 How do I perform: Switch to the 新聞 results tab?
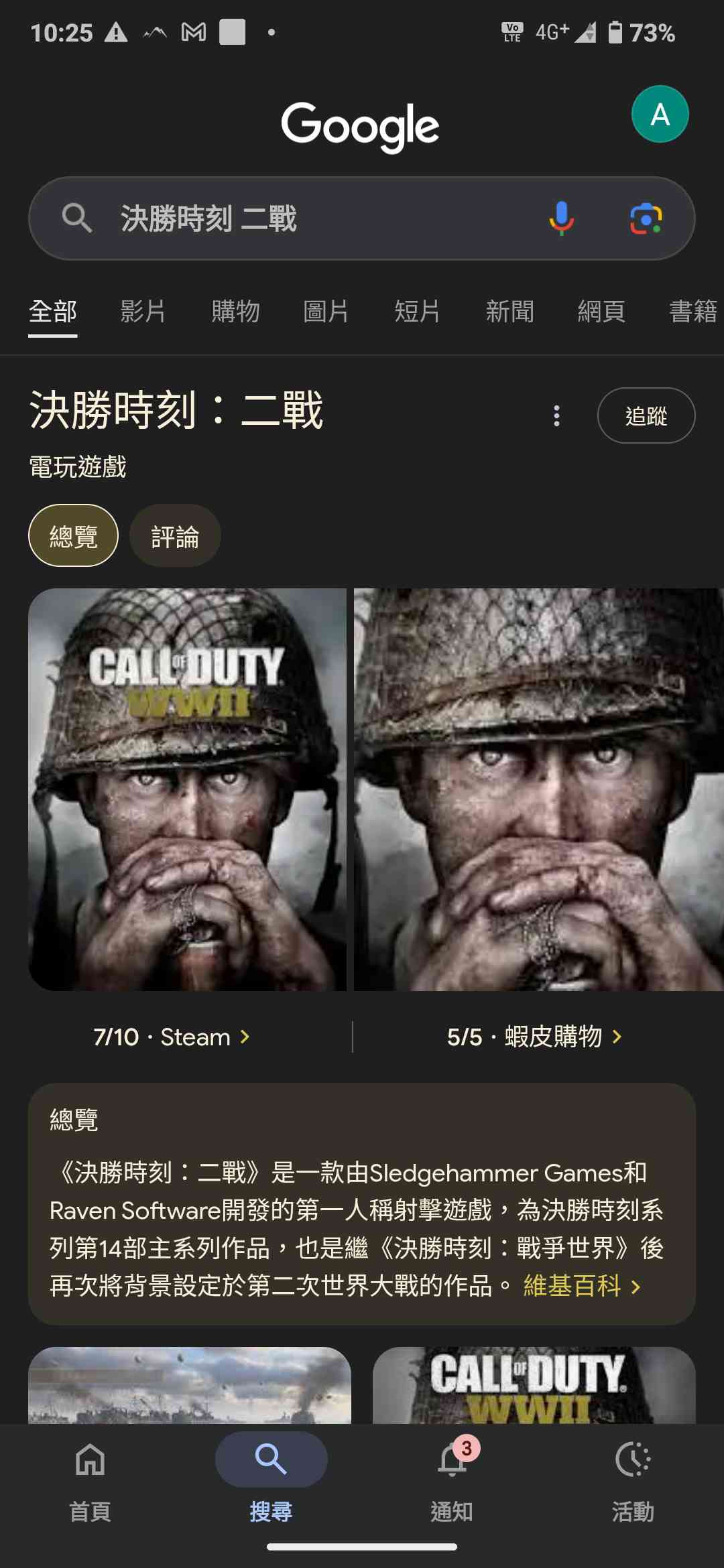click(x=509, y=312)
